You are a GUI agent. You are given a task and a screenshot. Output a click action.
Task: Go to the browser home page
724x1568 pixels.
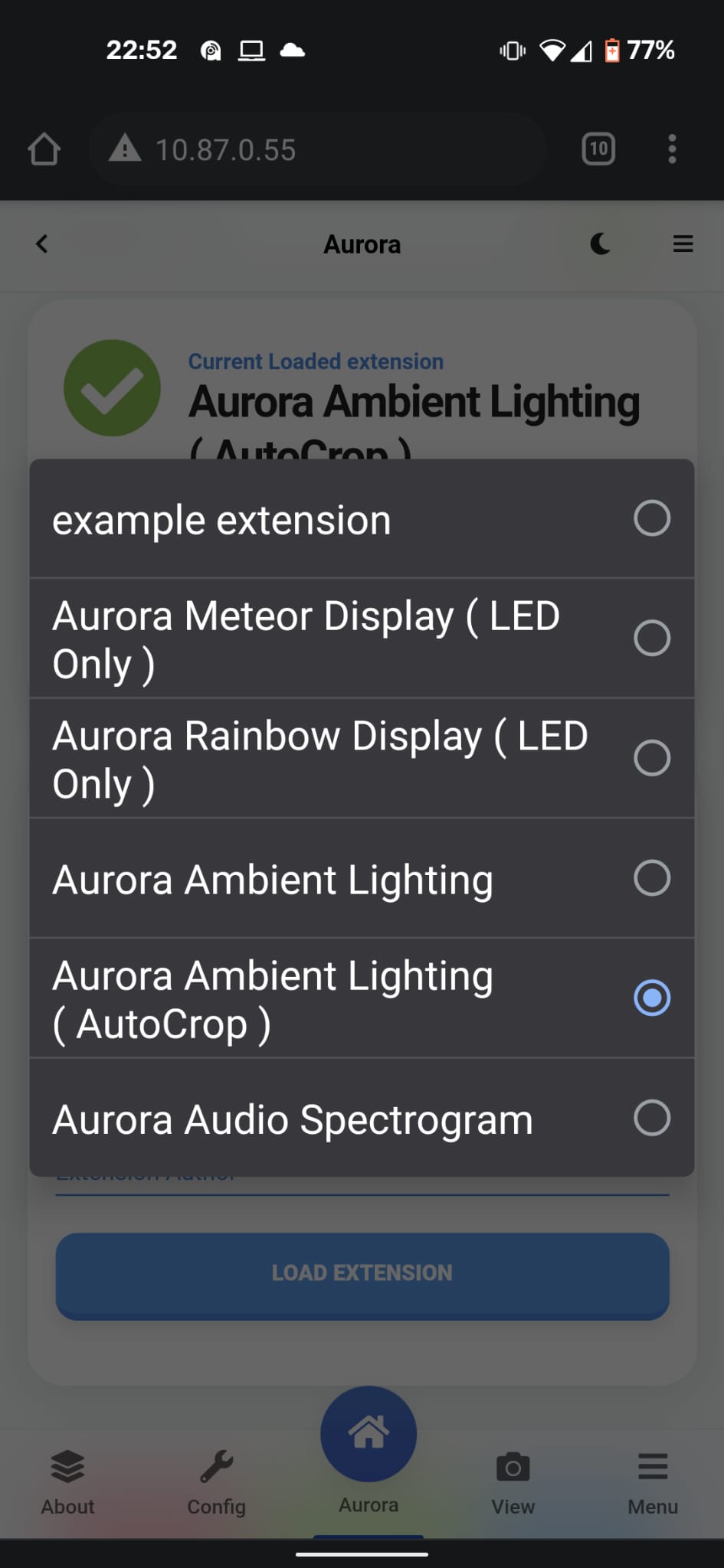tap(44, 149)
